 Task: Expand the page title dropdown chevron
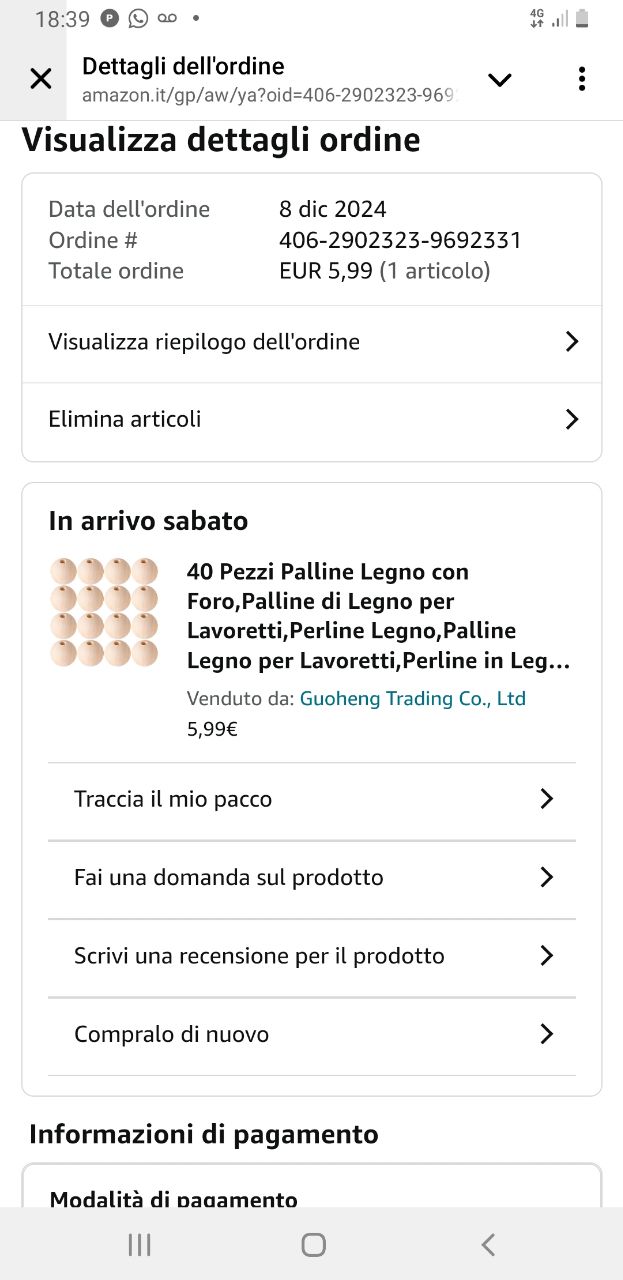pos(499,80)
